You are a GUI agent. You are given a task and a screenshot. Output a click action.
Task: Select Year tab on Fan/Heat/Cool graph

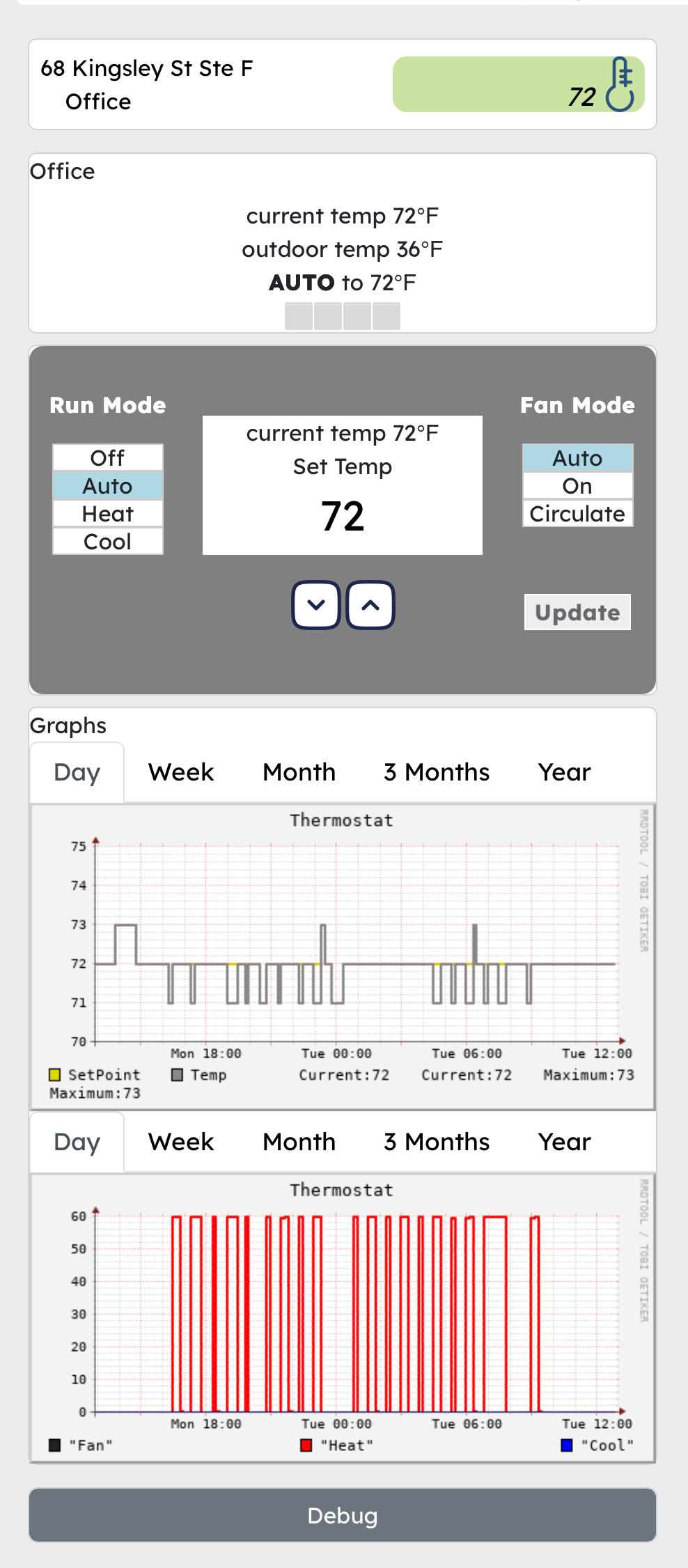(564, 1142)
